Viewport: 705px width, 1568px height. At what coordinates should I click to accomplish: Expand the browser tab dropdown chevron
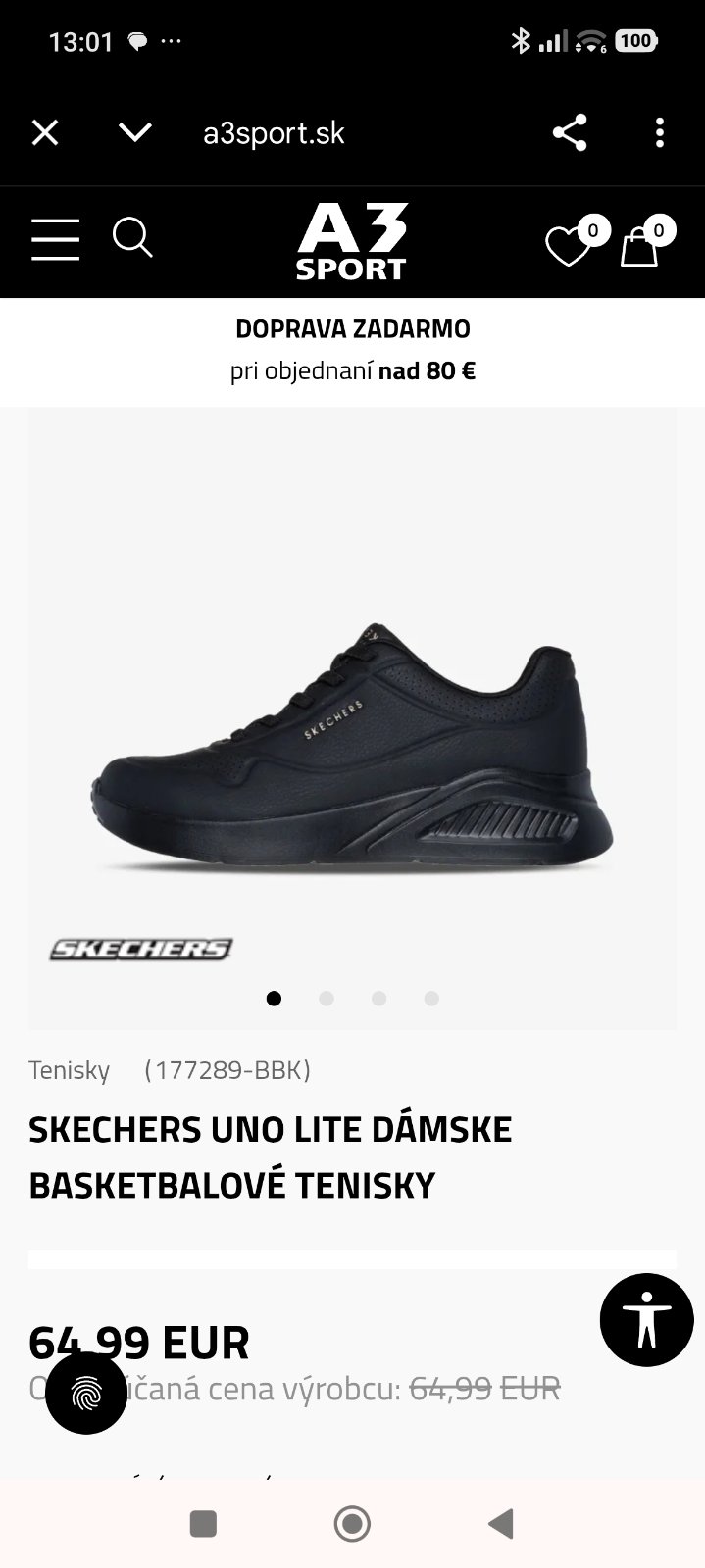pos(135,132)
